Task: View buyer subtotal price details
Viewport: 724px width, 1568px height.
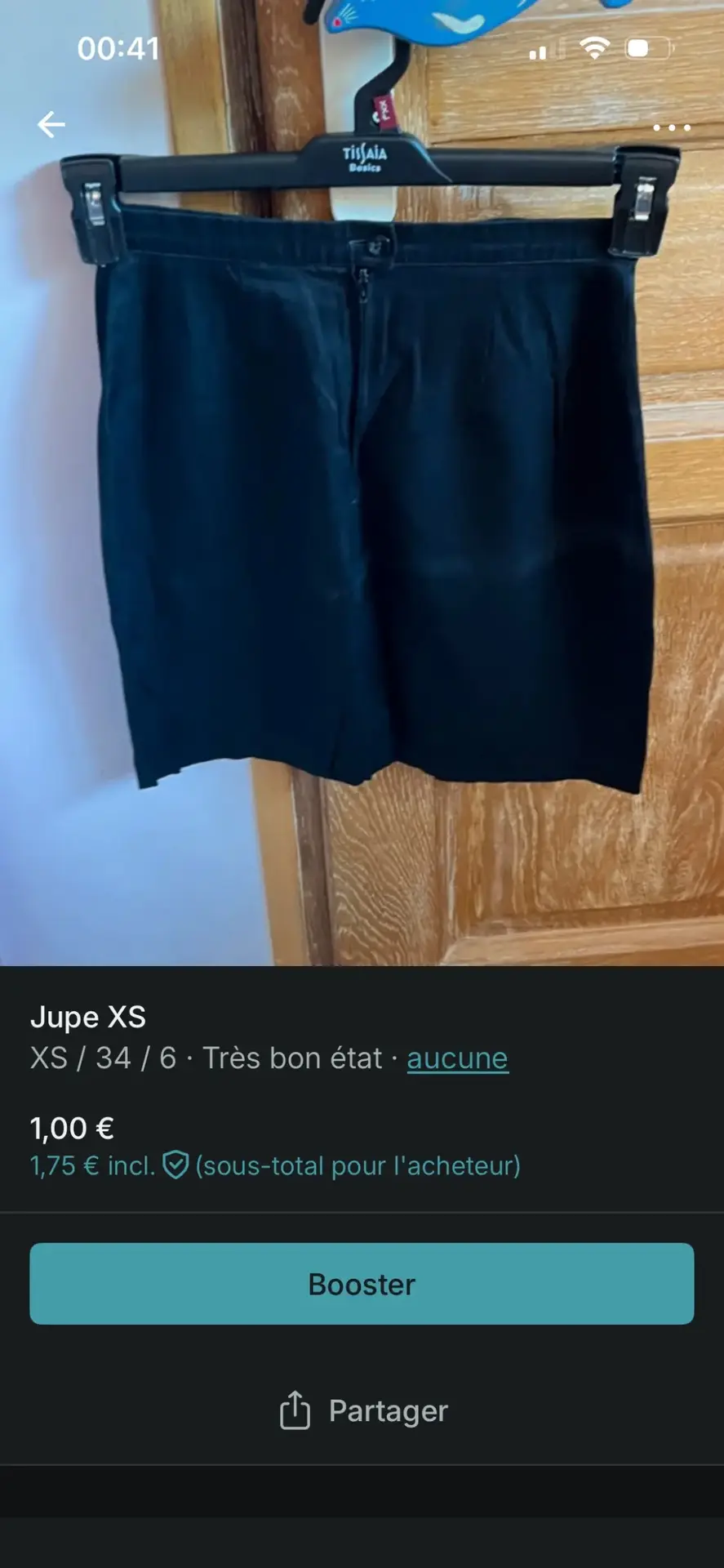Action: pos(275,1165)
